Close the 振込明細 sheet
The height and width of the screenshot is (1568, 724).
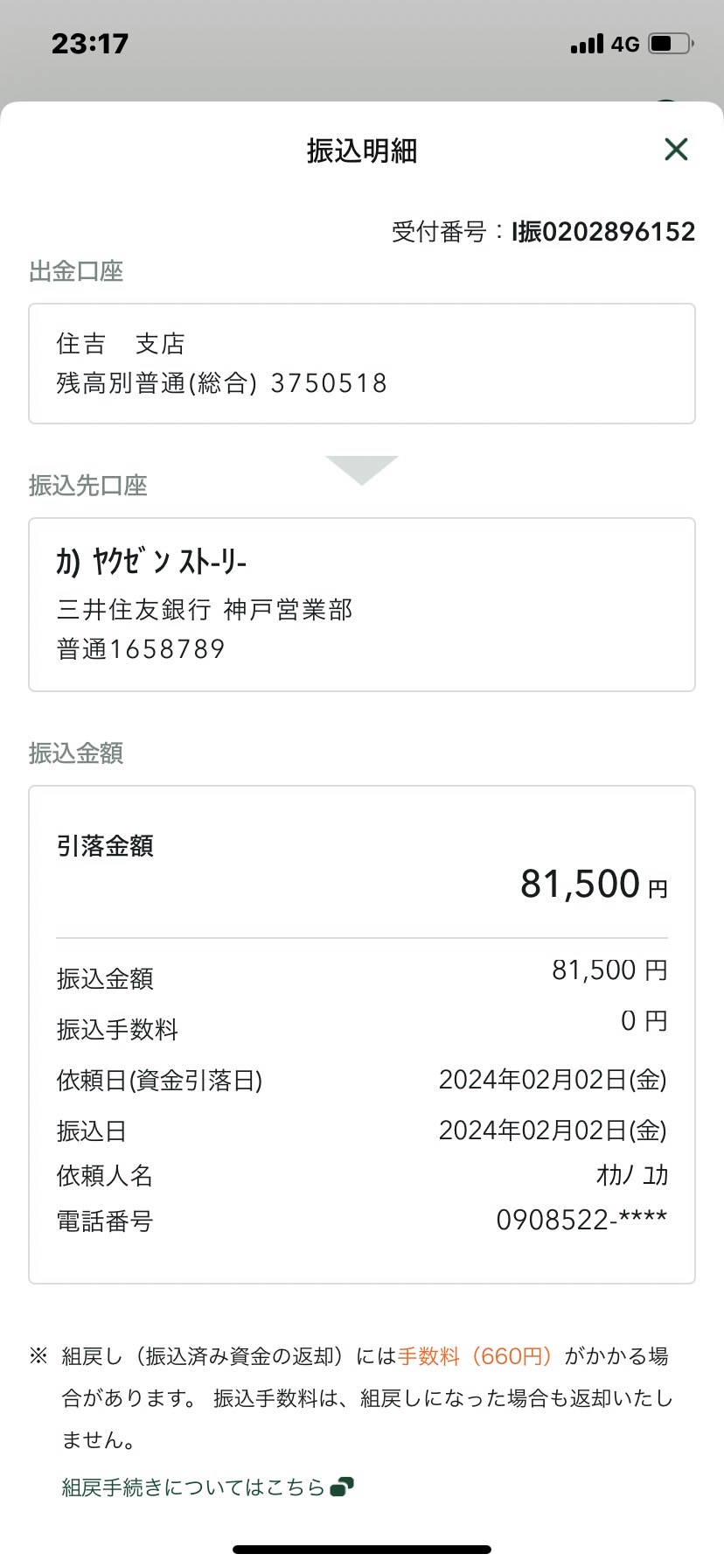pos(676,150)
